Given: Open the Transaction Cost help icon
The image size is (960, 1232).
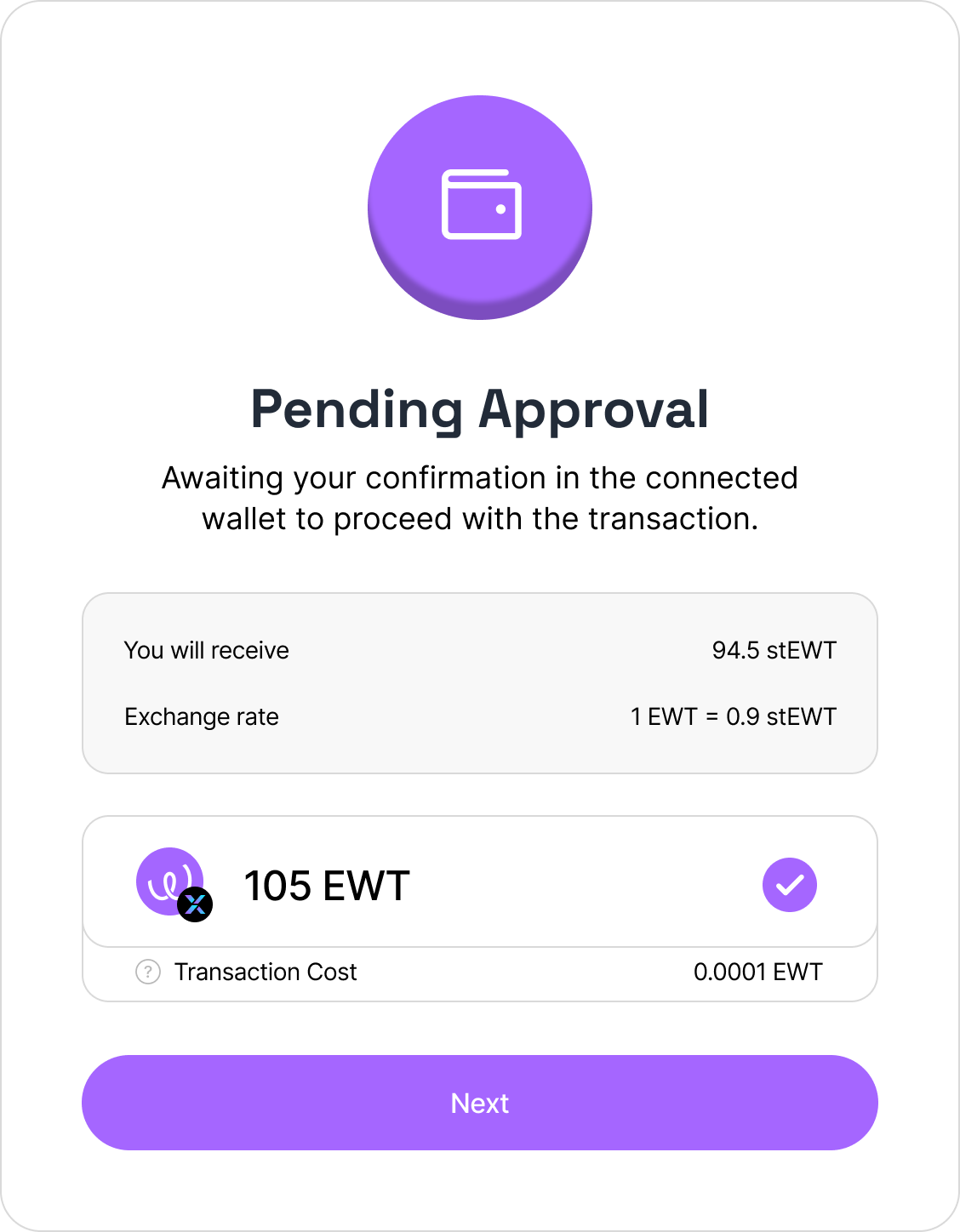Looking at the screenshot, I should [148, 972].
